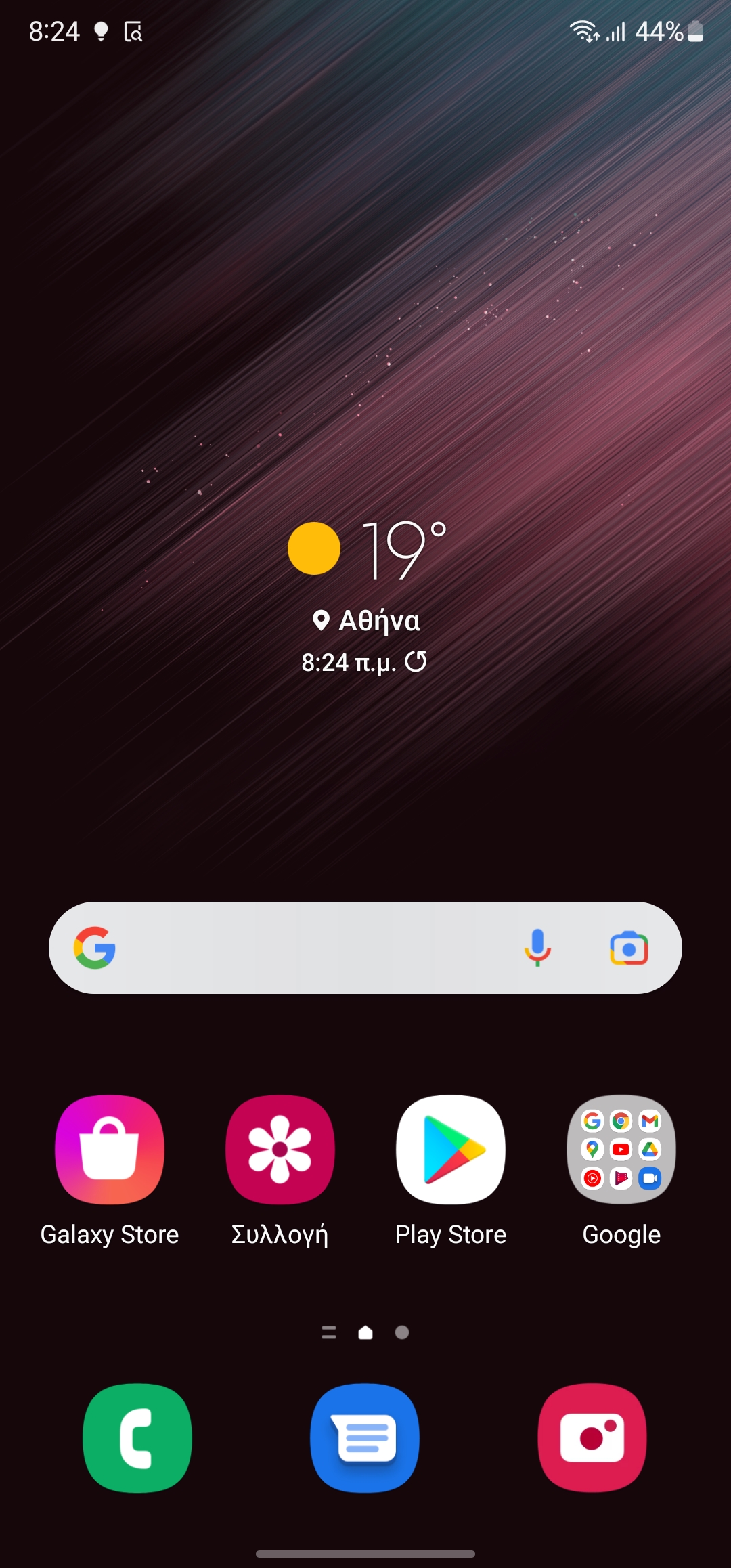Start voice search with the microphone
This screenshot has height=1568, width=731.
tap(537, 947)
